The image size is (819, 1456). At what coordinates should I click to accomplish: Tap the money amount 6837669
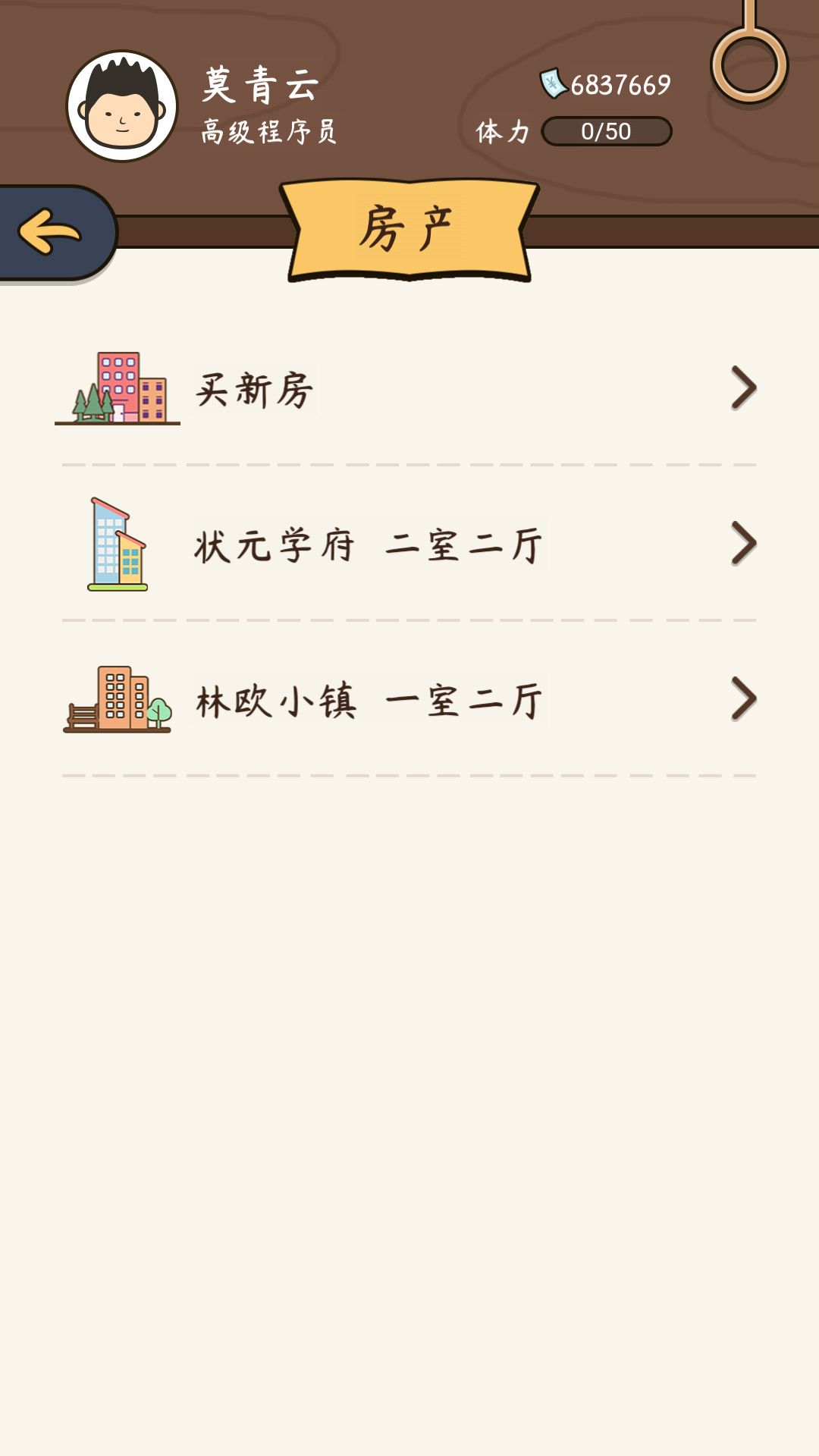618,83
